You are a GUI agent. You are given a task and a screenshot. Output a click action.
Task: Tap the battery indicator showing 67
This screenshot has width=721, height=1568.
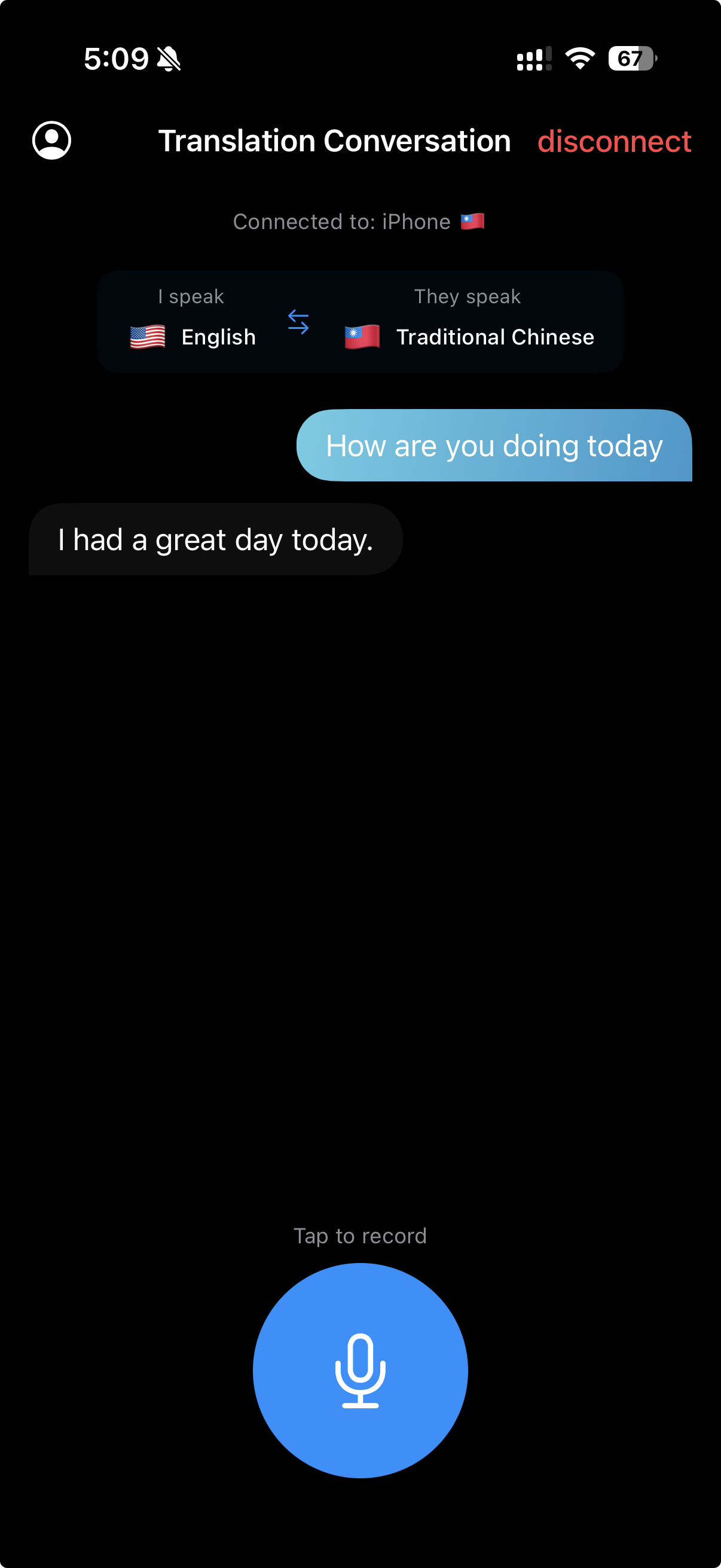click(630, 59)
